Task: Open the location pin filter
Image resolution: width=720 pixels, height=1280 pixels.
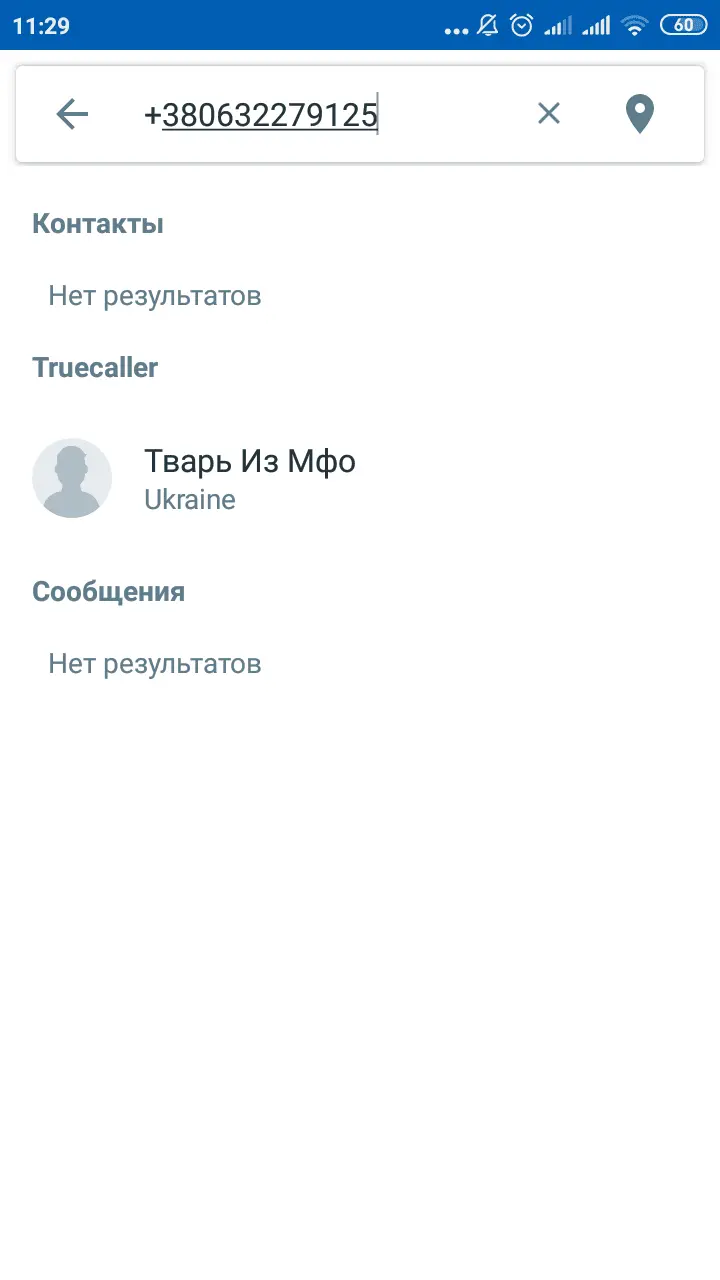Action: [x=639, y=114]
